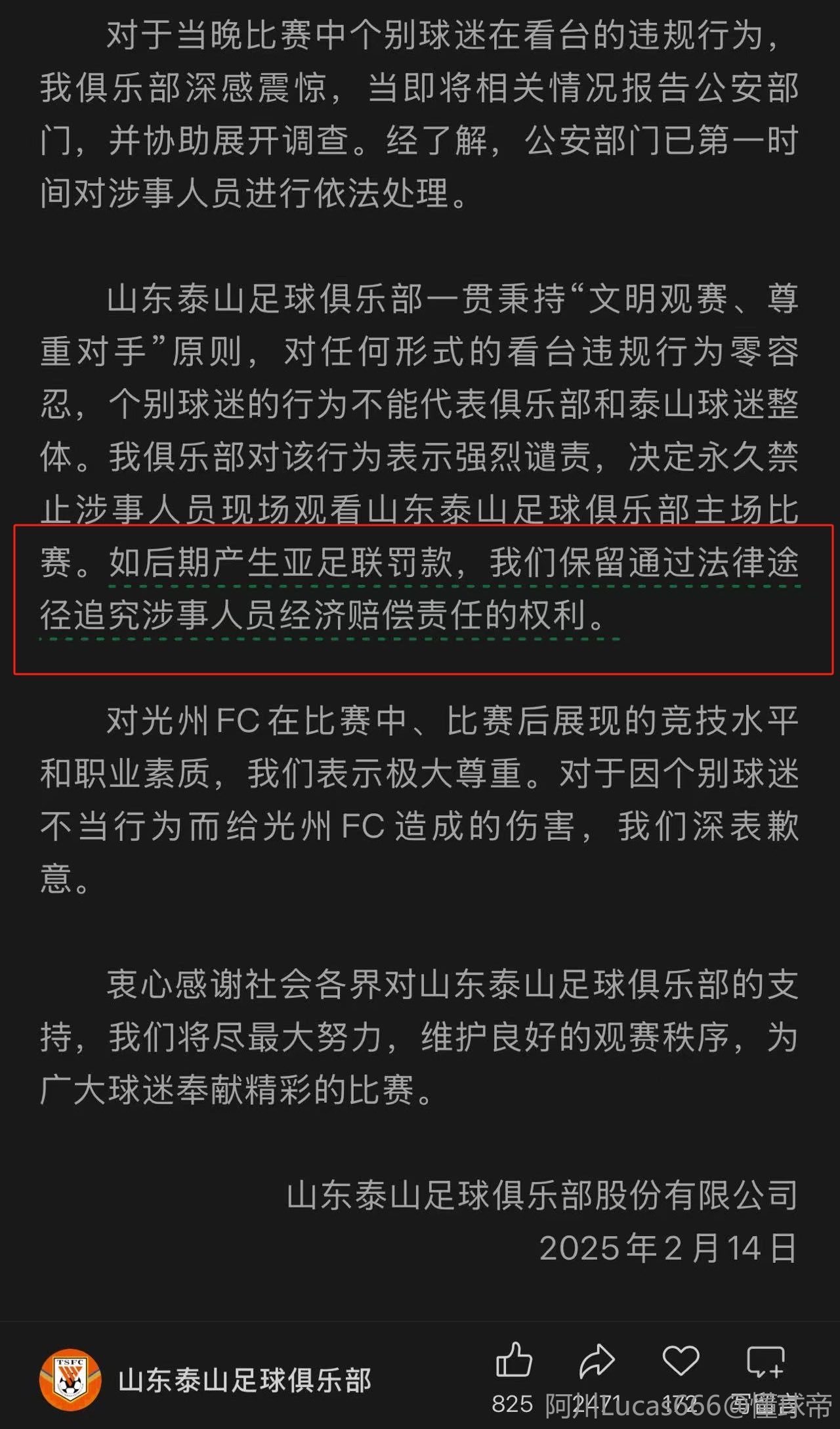Screen dimensions: 840x1429
Task: Open the comment bubble to write a comment
Action: tap(765, 1361)
